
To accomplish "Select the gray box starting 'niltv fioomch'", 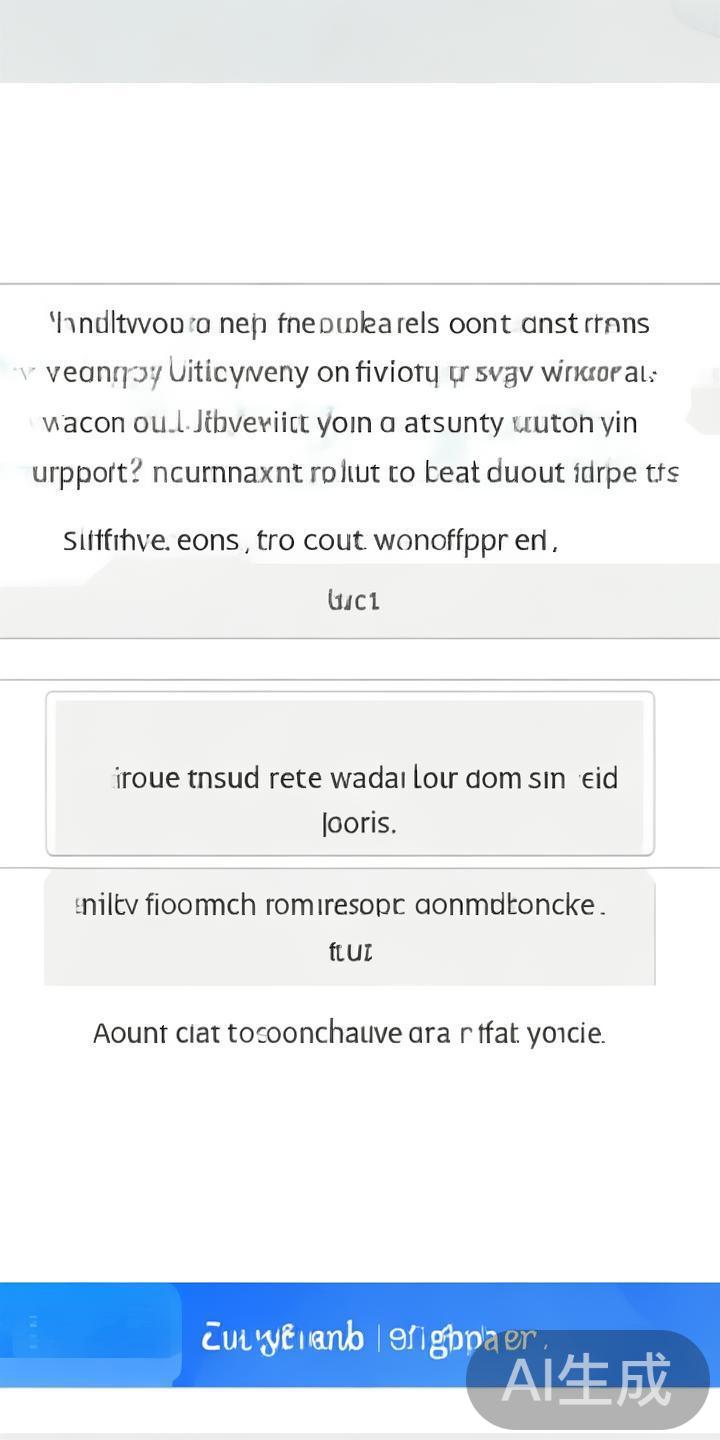I will [x=350, y=905].
